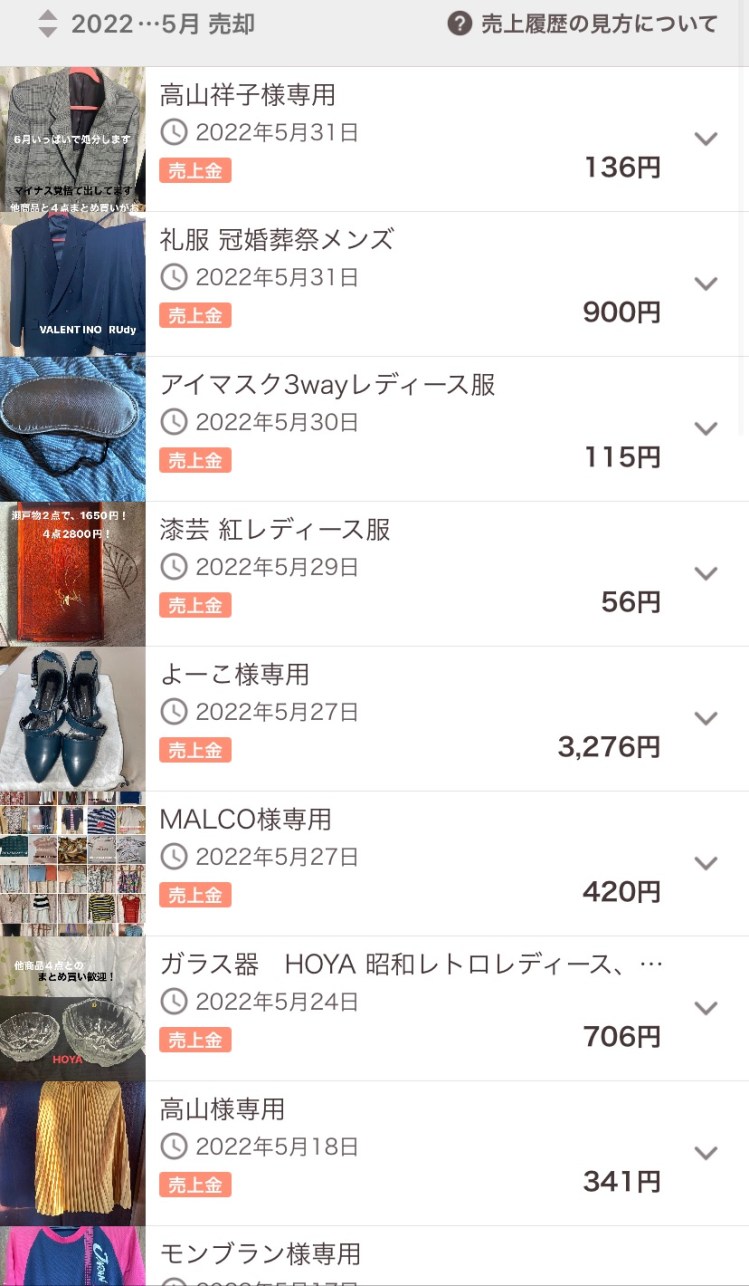This screenshot has width=749, height=1286.
Task: Open the モンブラン様専用 sale row
Action: [400, 1256]
